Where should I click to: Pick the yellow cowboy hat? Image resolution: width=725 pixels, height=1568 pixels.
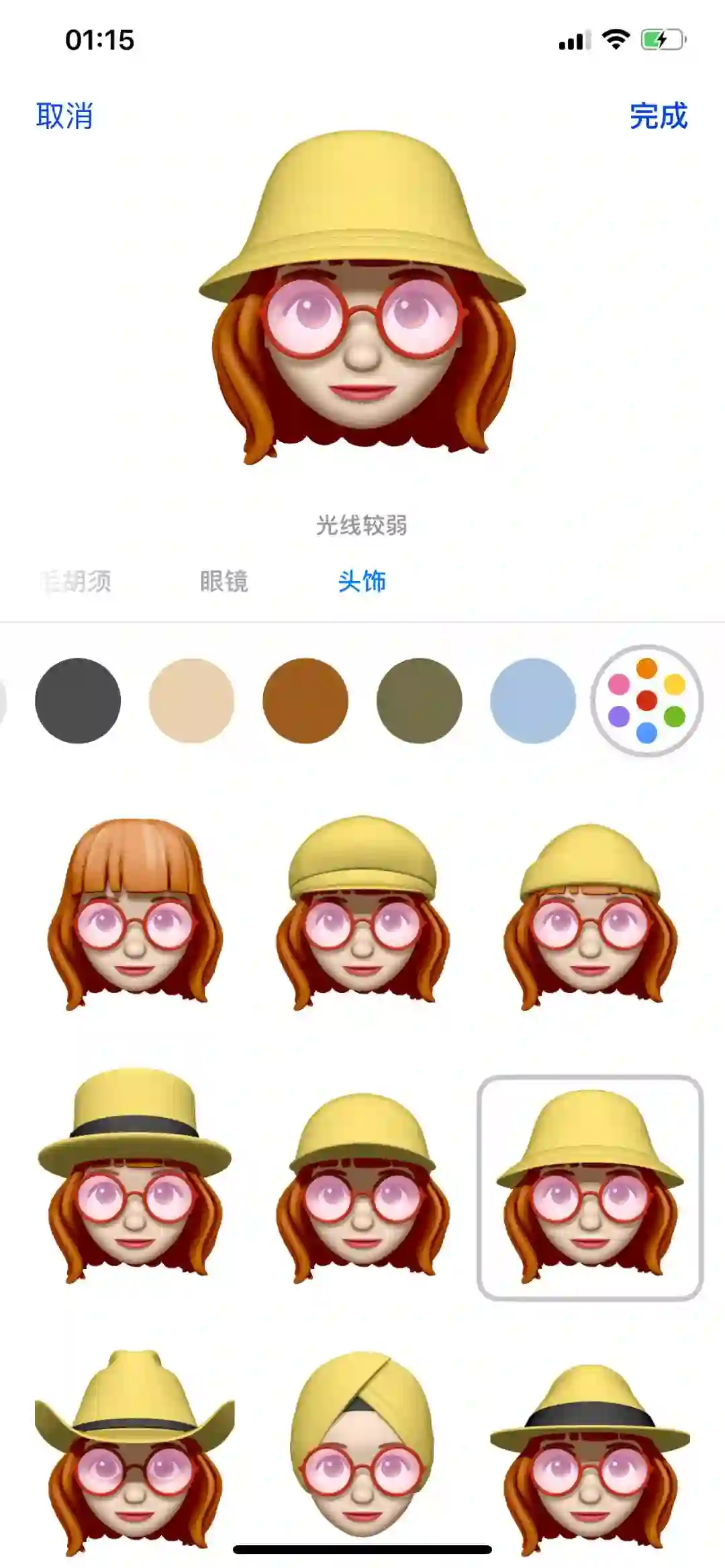point(135,1450)
